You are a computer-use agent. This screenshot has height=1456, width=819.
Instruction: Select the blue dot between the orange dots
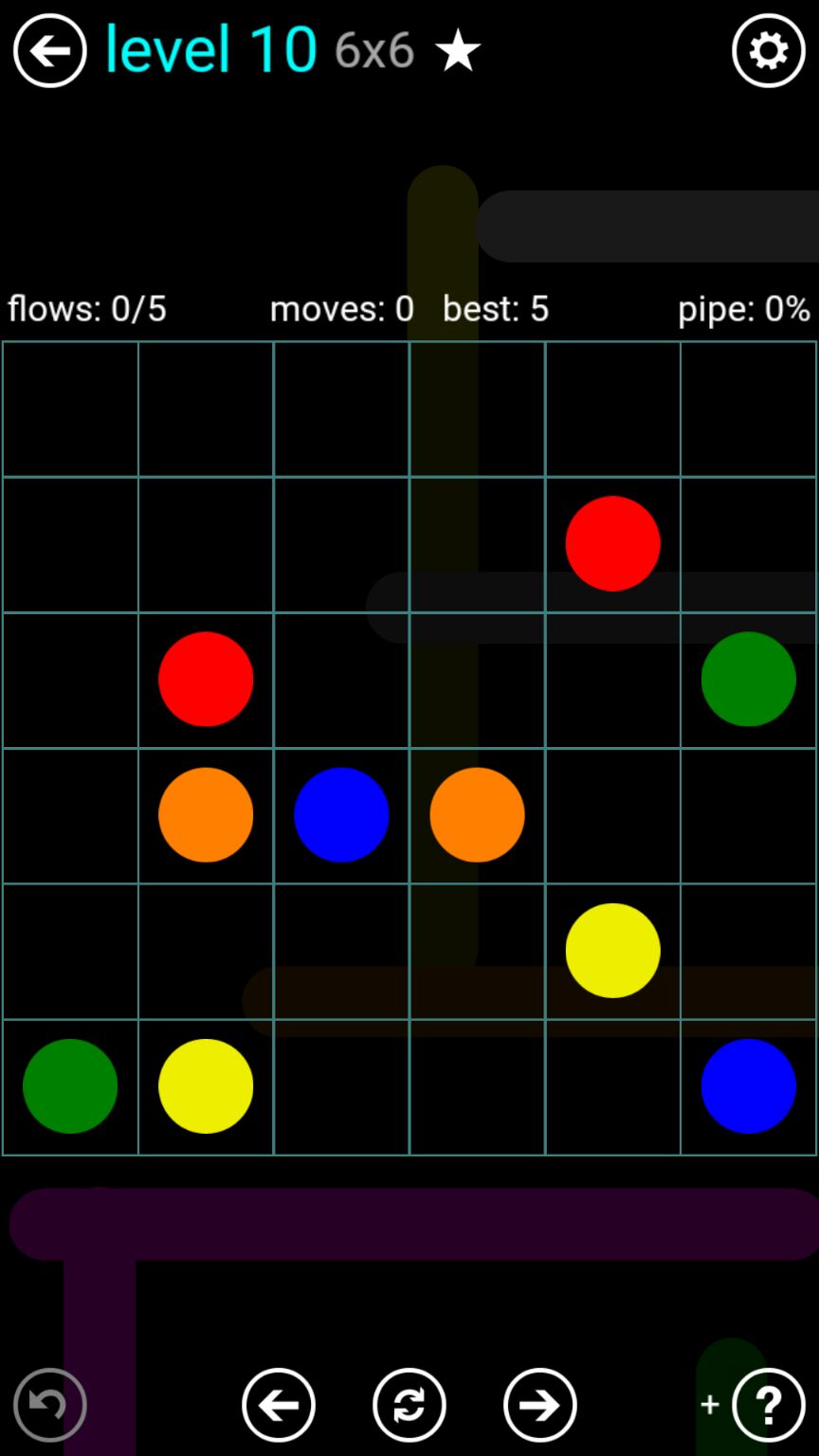point(341,814)
